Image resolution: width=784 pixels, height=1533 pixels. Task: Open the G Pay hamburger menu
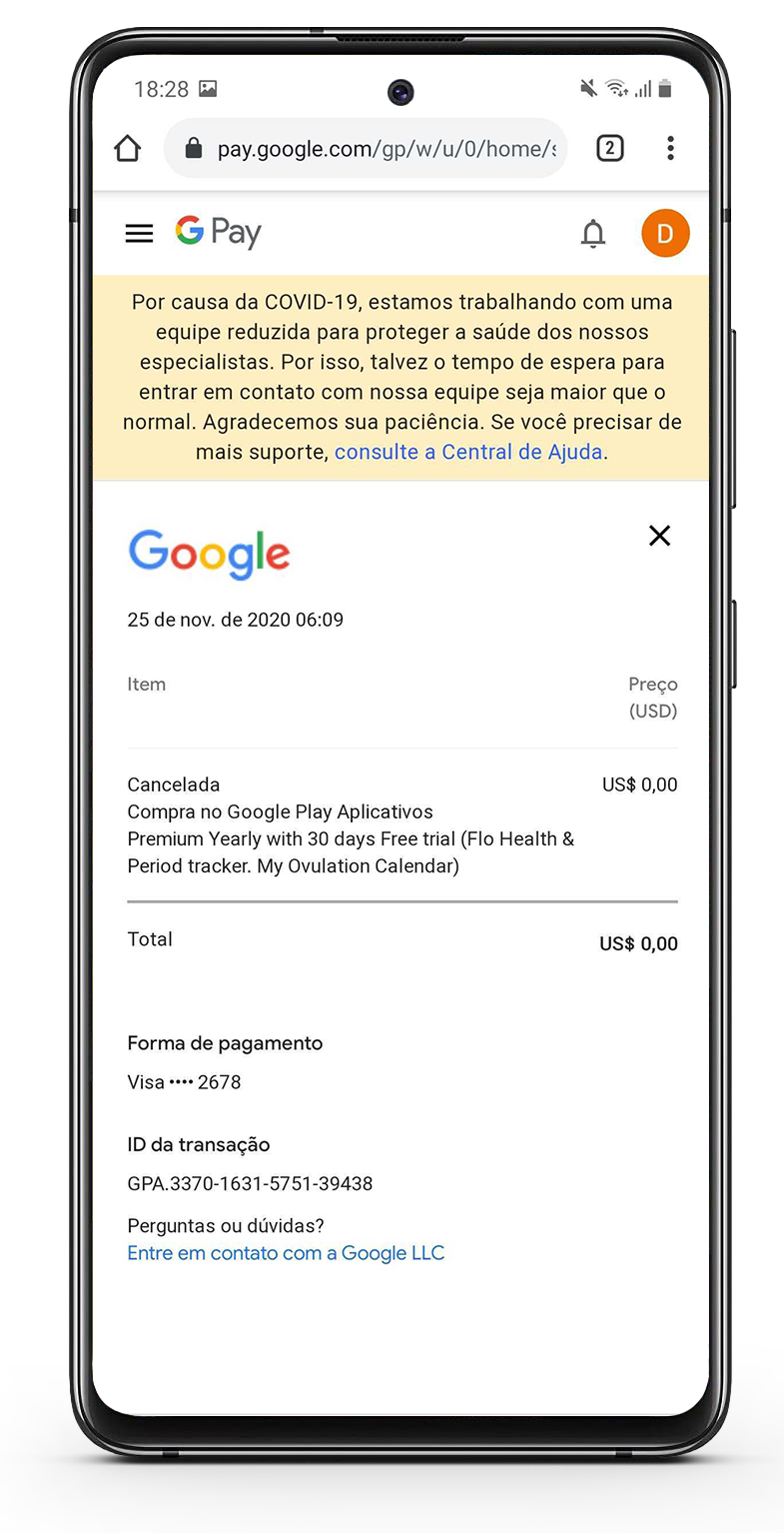click(139, 233)
